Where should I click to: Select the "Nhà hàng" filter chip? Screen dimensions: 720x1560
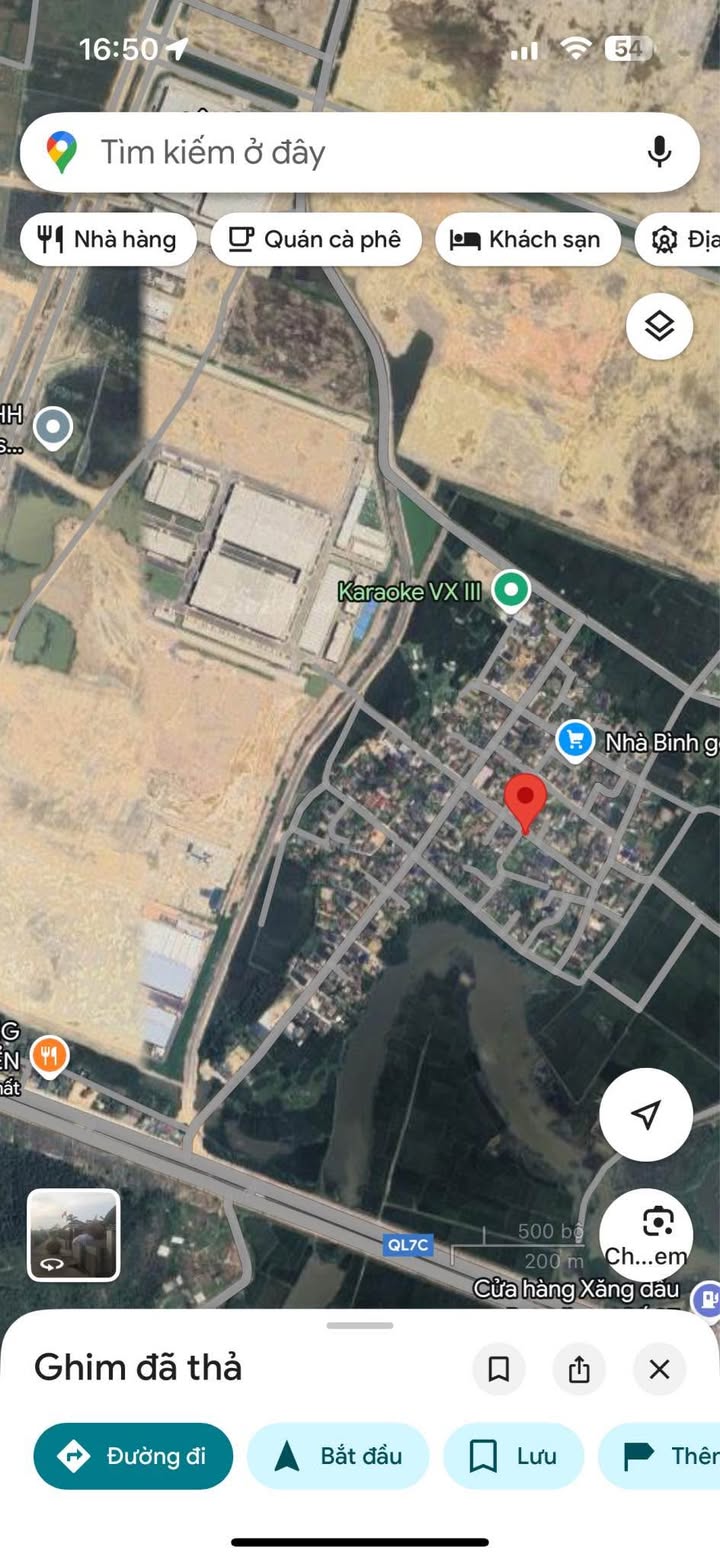106,240
